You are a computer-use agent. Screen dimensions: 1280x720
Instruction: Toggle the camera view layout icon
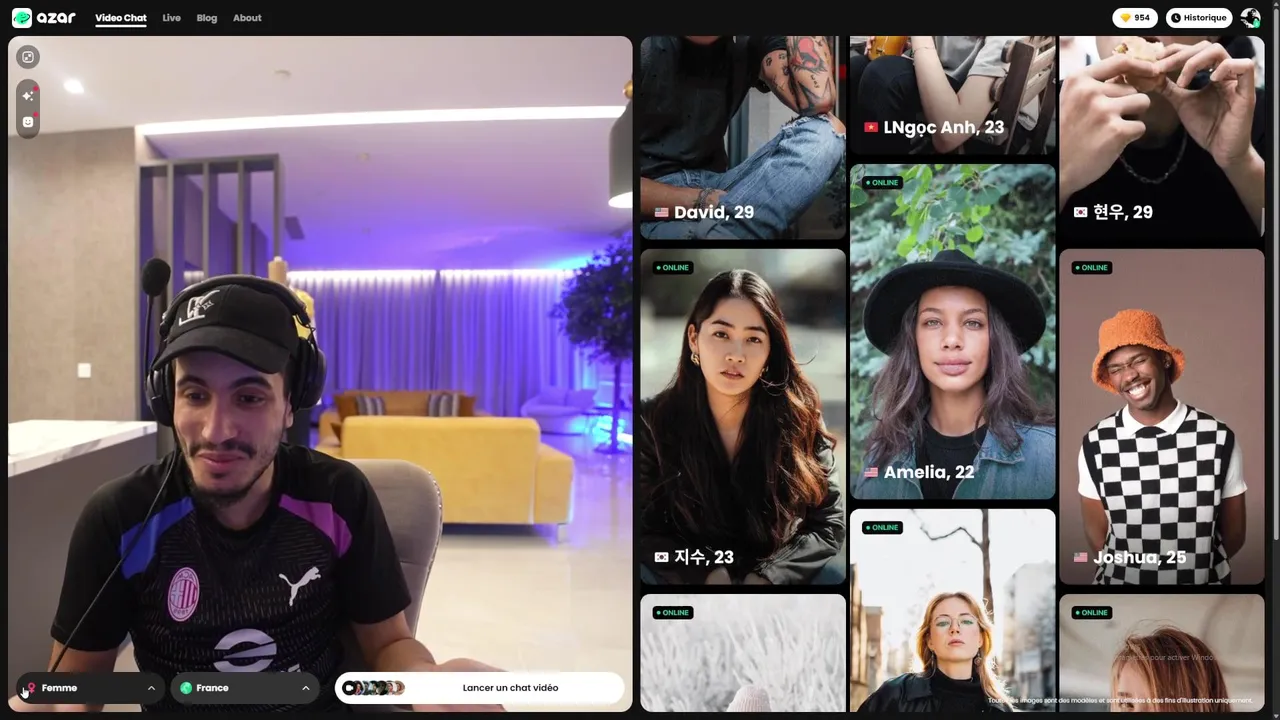point(28,57)
